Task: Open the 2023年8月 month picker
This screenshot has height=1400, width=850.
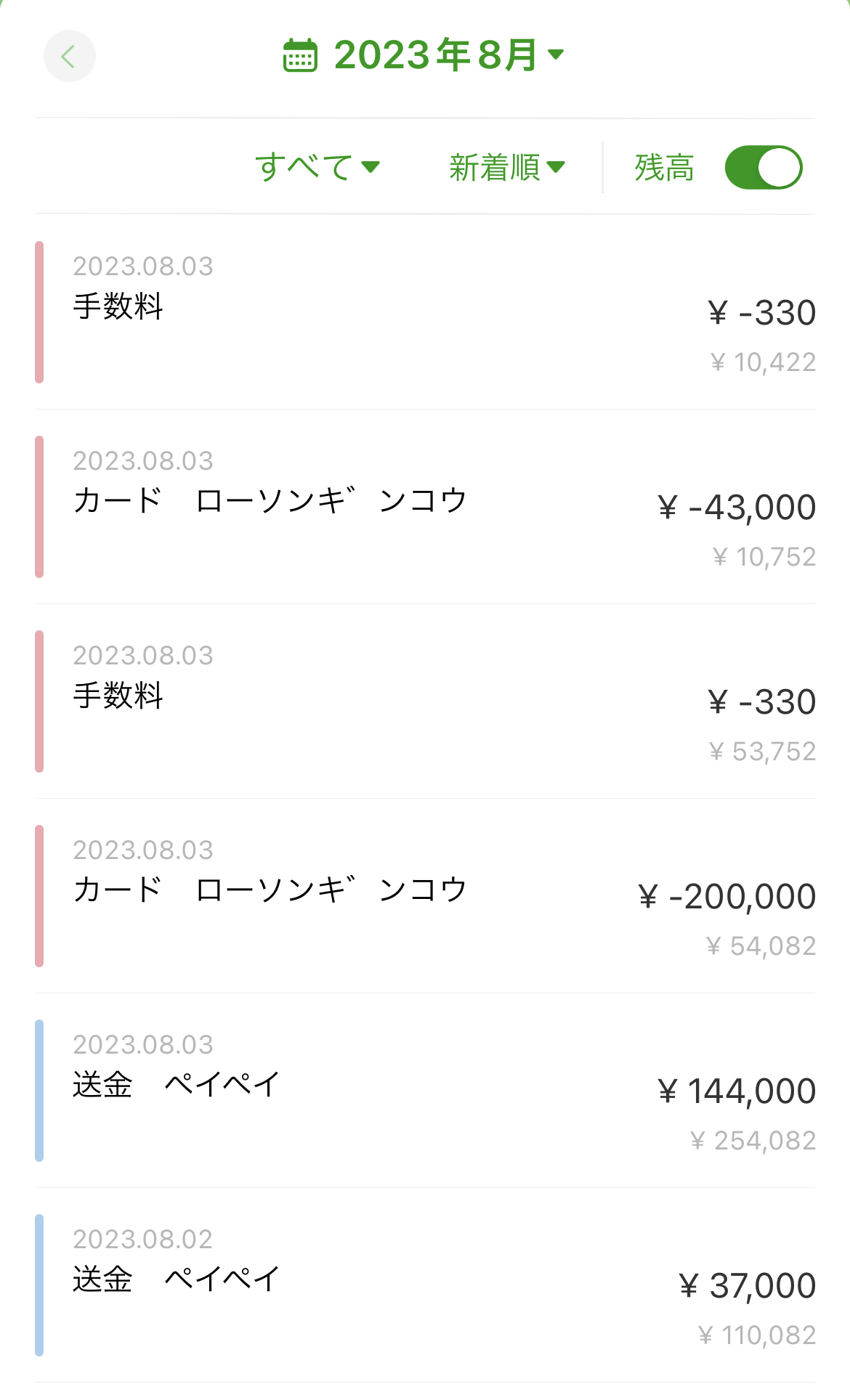Action: 424,55
